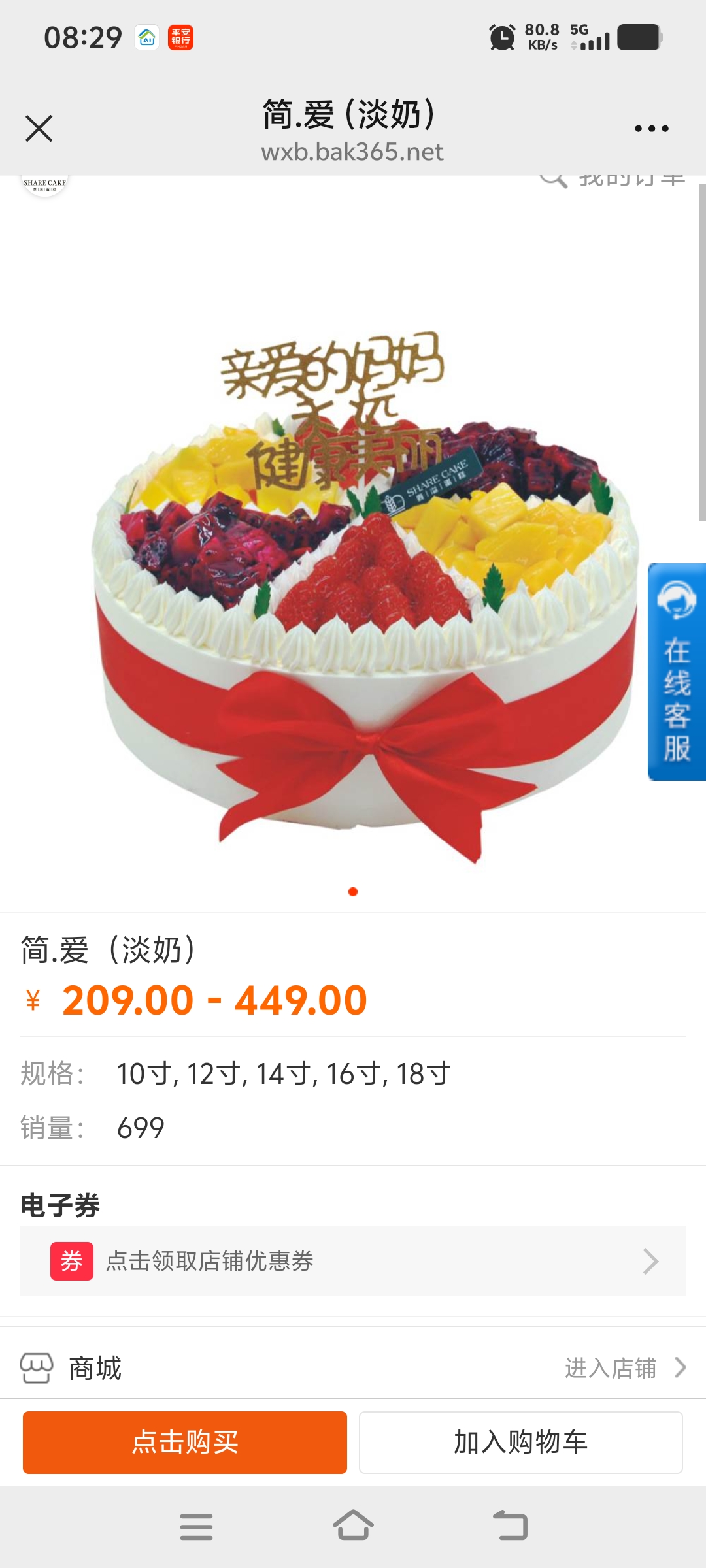Go to the system home screen
This screenshot has width=706, height=1568.
(x=353, y=1526)
